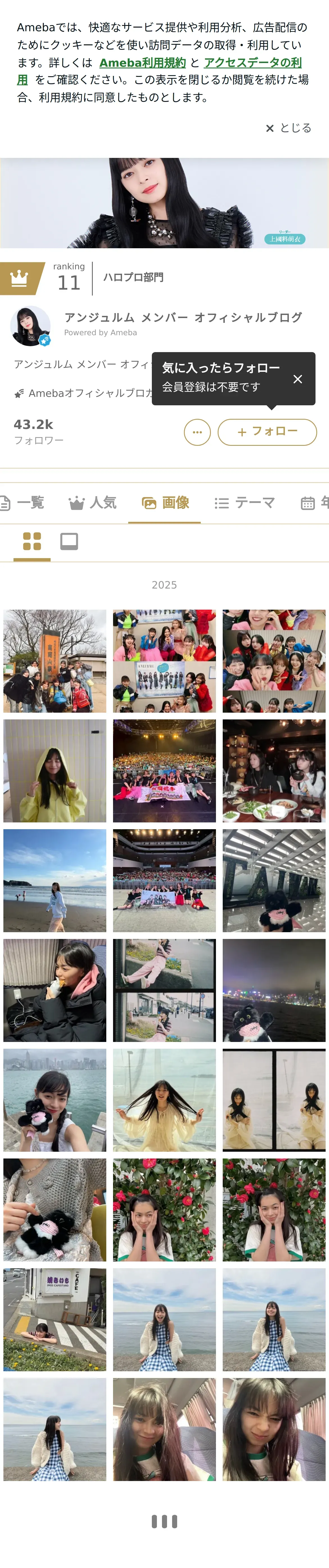
Task: Open the blog profile avatar
Action: click(30, 326)
